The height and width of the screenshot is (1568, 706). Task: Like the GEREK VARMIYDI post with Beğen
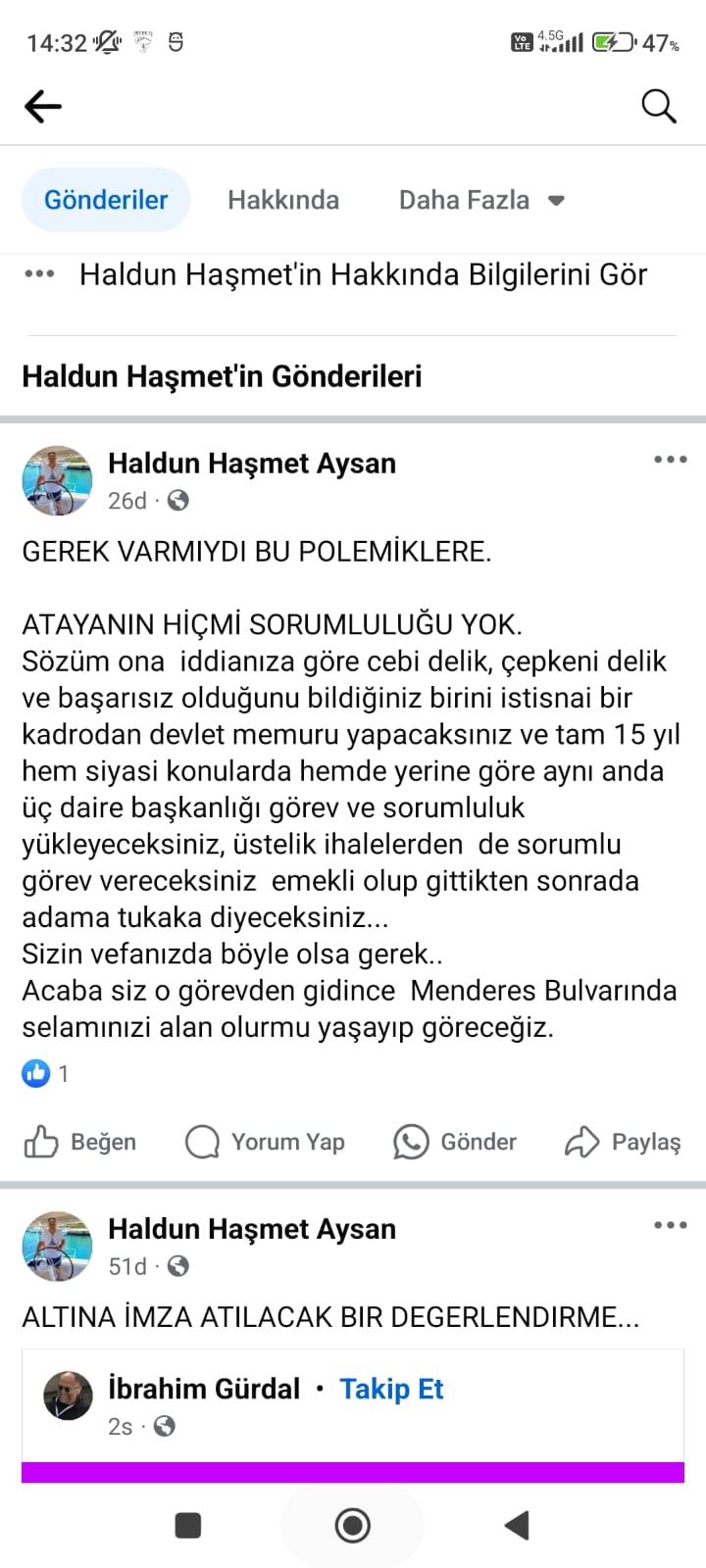[x=80, y=1142]
